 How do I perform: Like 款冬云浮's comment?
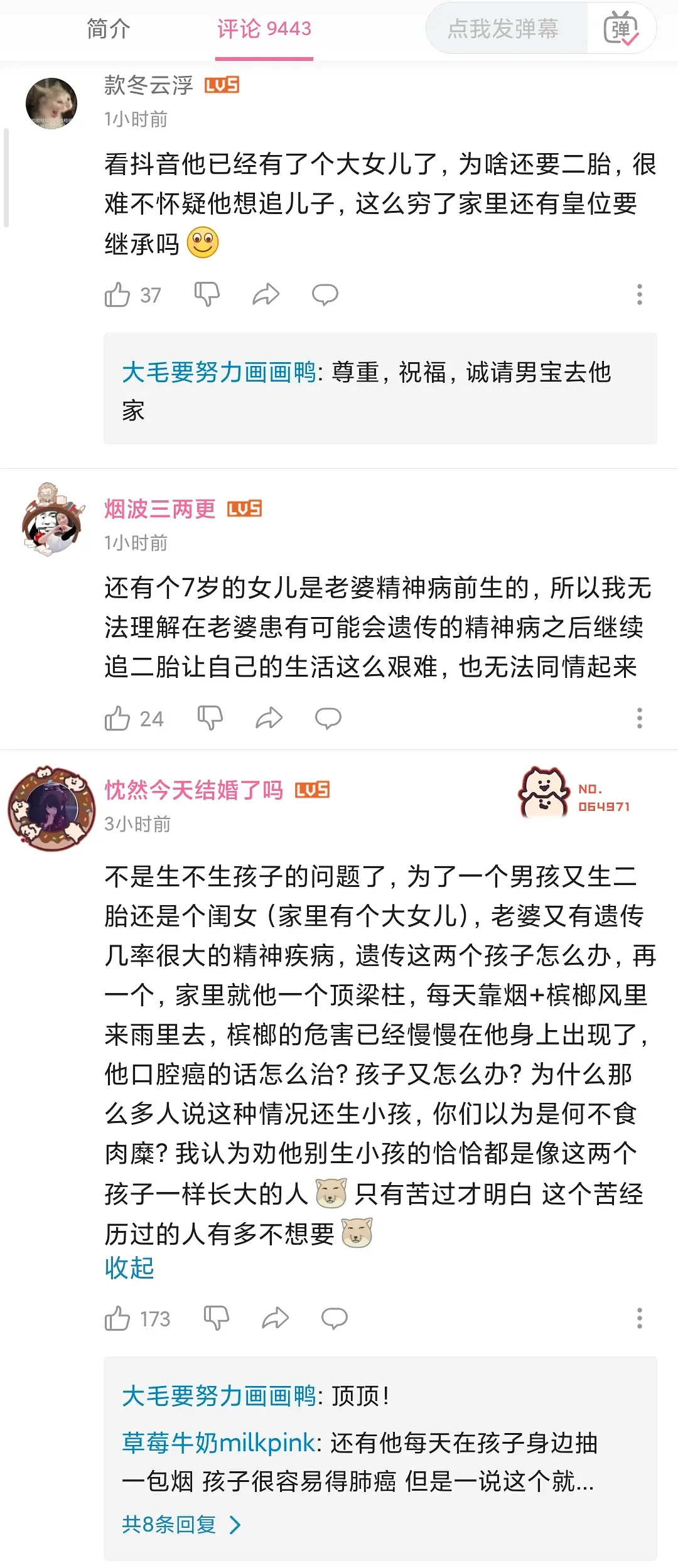point(117,294)
